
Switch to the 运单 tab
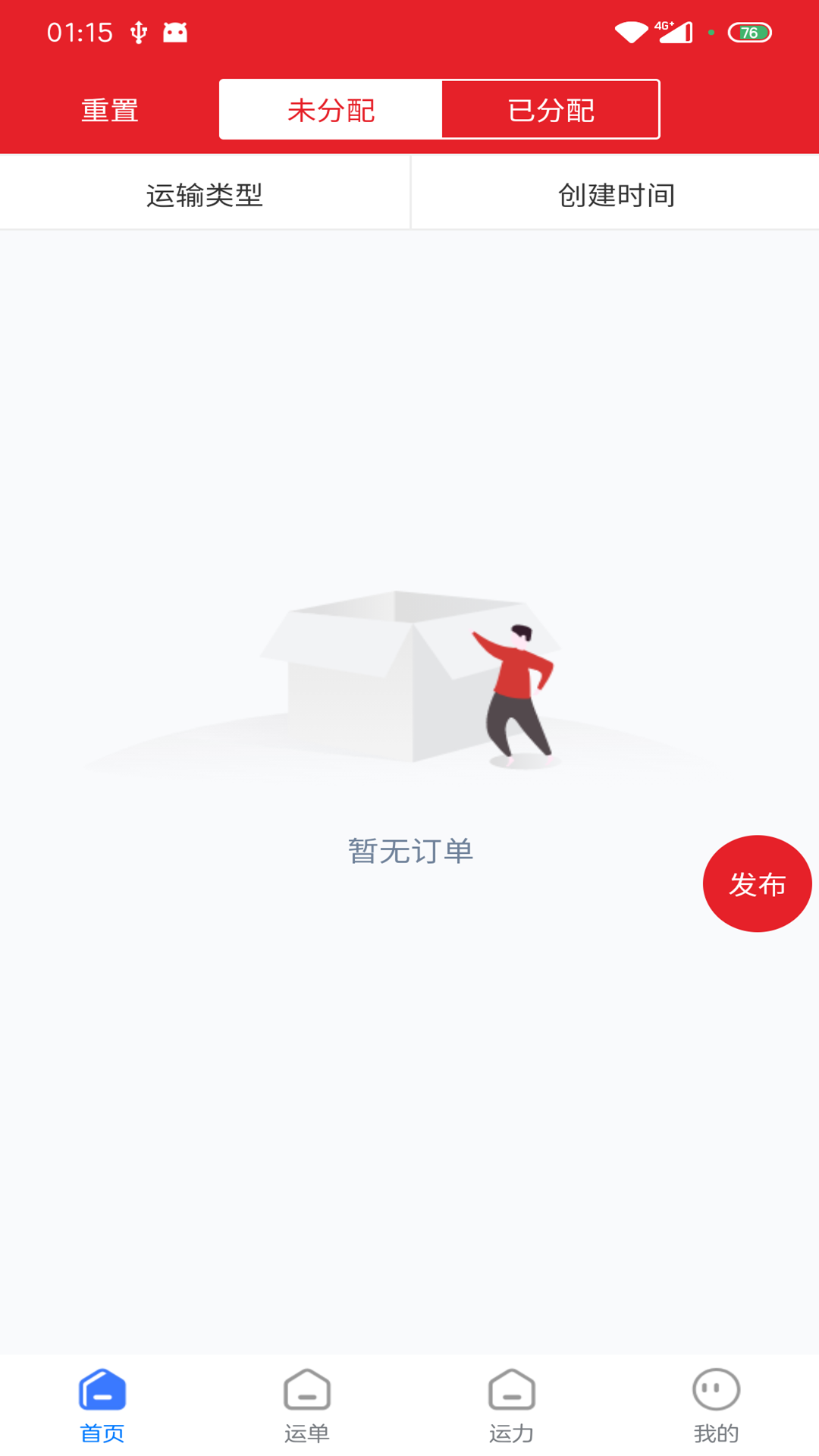coord(307,1406)
